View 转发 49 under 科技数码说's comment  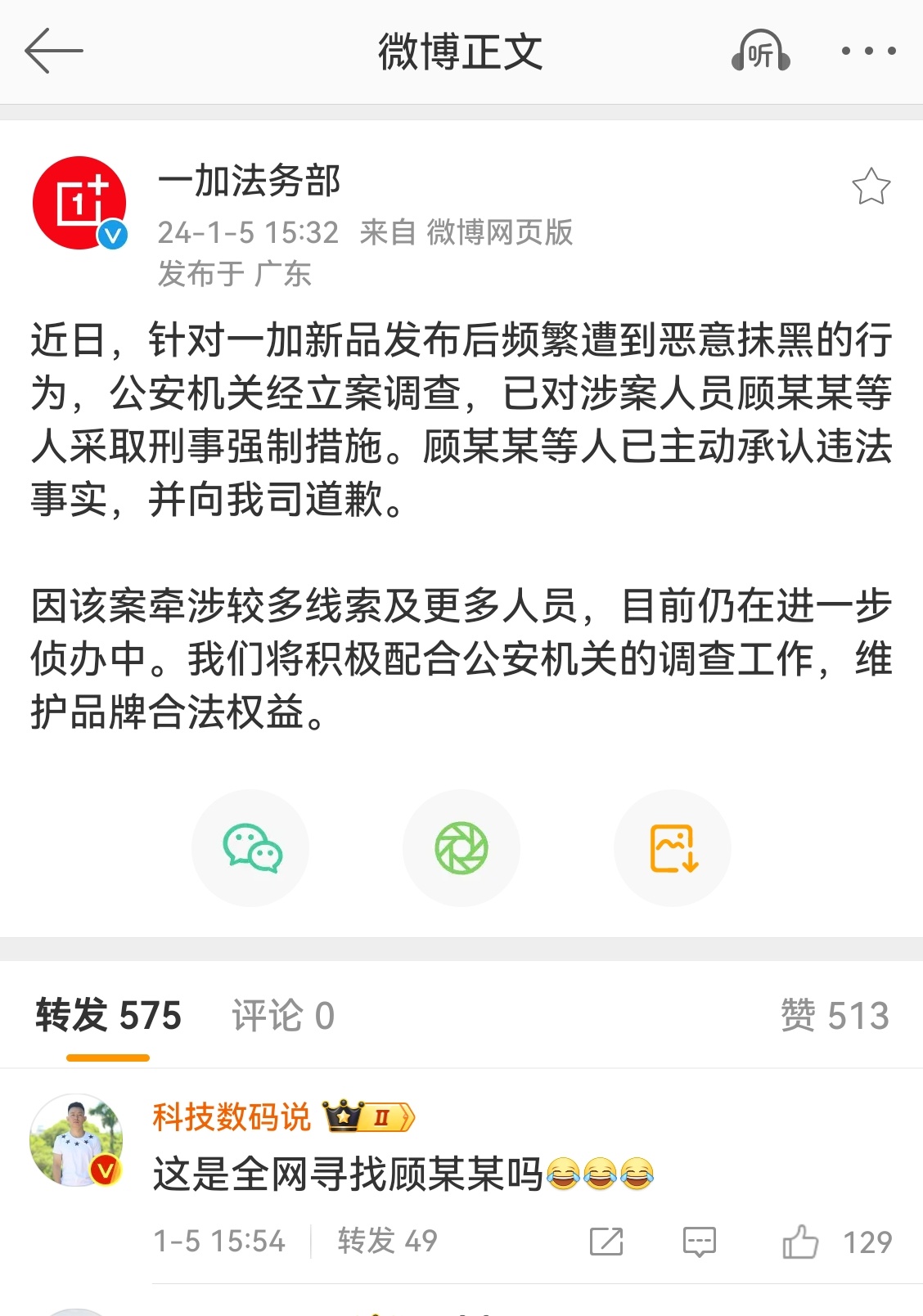(x=387, y=1242)
